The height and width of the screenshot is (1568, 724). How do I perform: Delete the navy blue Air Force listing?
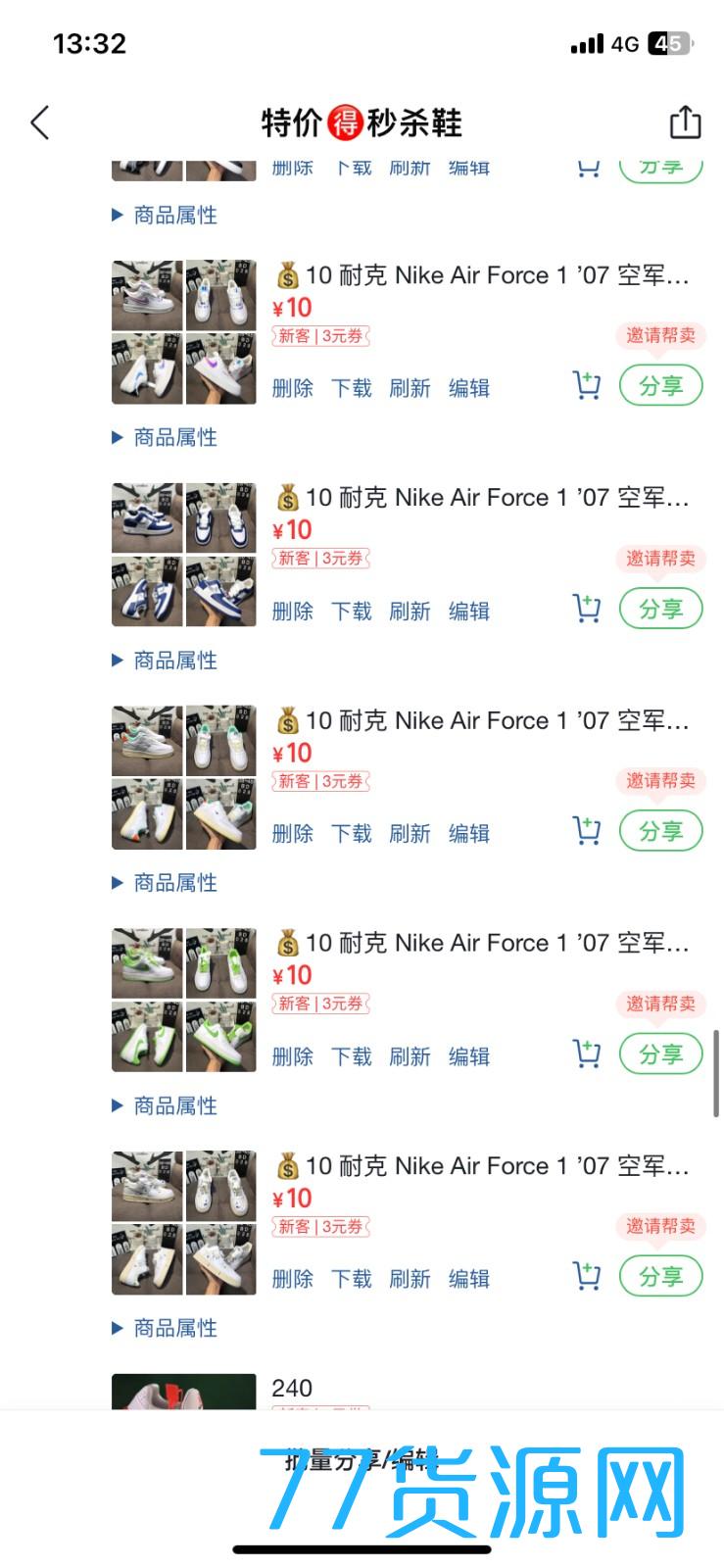coord(292,611)
